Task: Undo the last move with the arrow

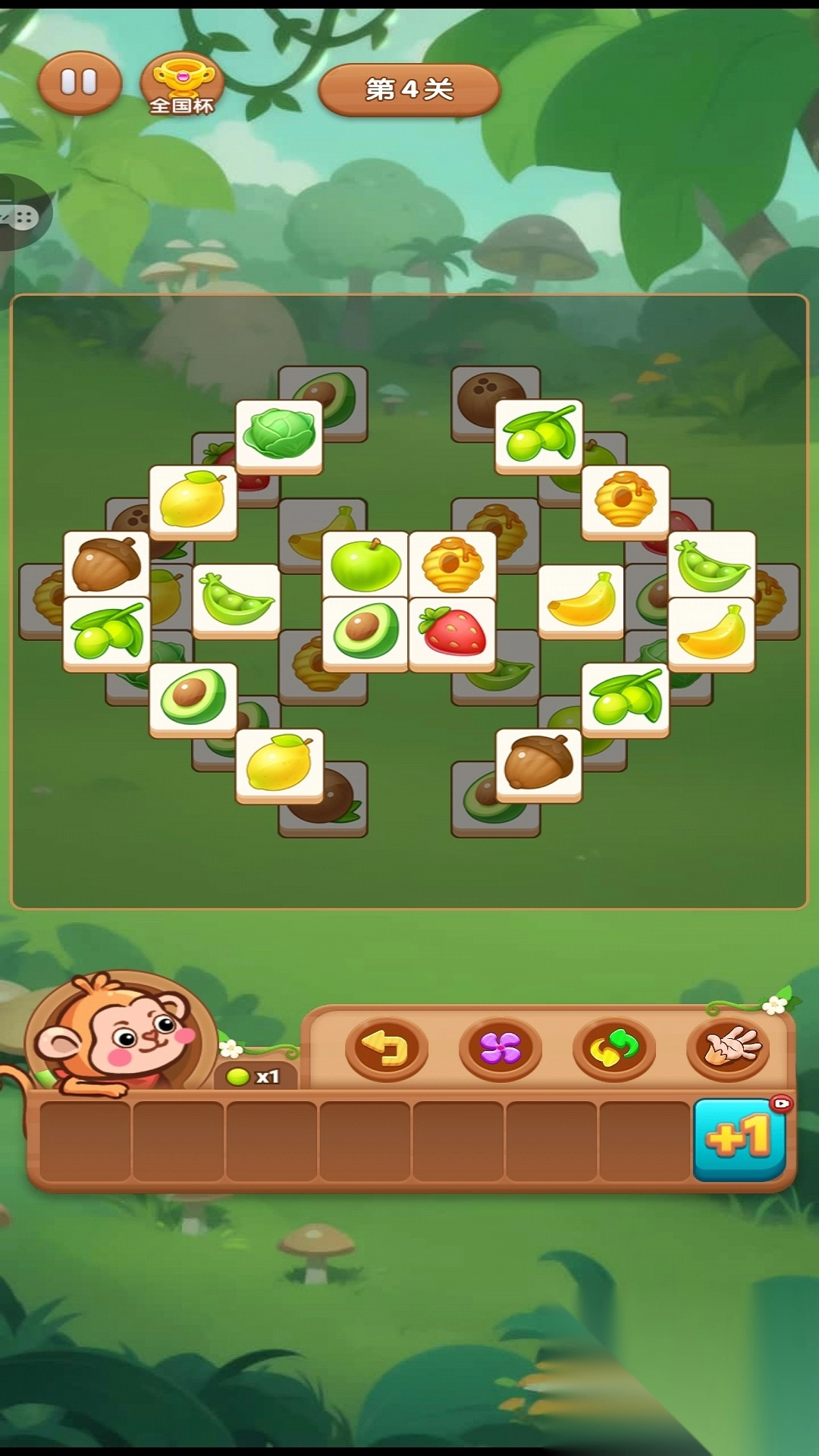Action: pyautogui.click(x=387, y=1049)
